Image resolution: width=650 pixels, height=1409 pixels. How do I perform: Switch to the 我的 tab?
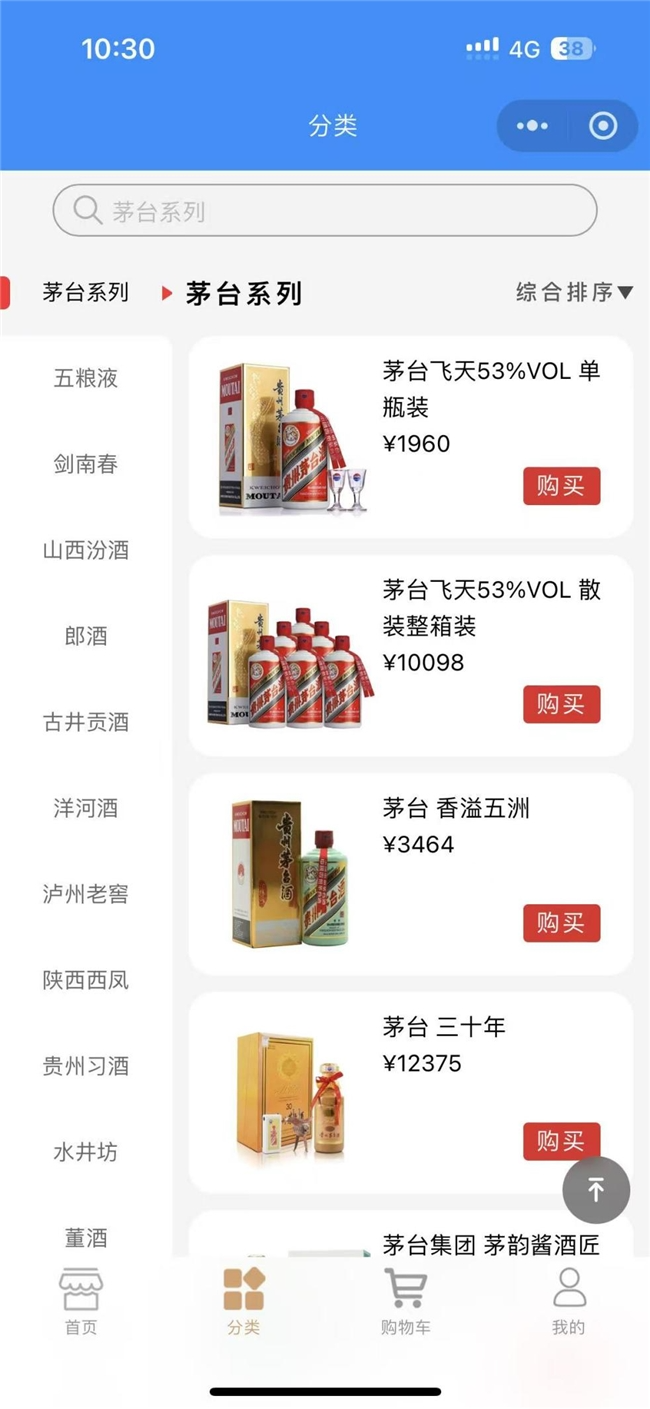[568, 1302]
